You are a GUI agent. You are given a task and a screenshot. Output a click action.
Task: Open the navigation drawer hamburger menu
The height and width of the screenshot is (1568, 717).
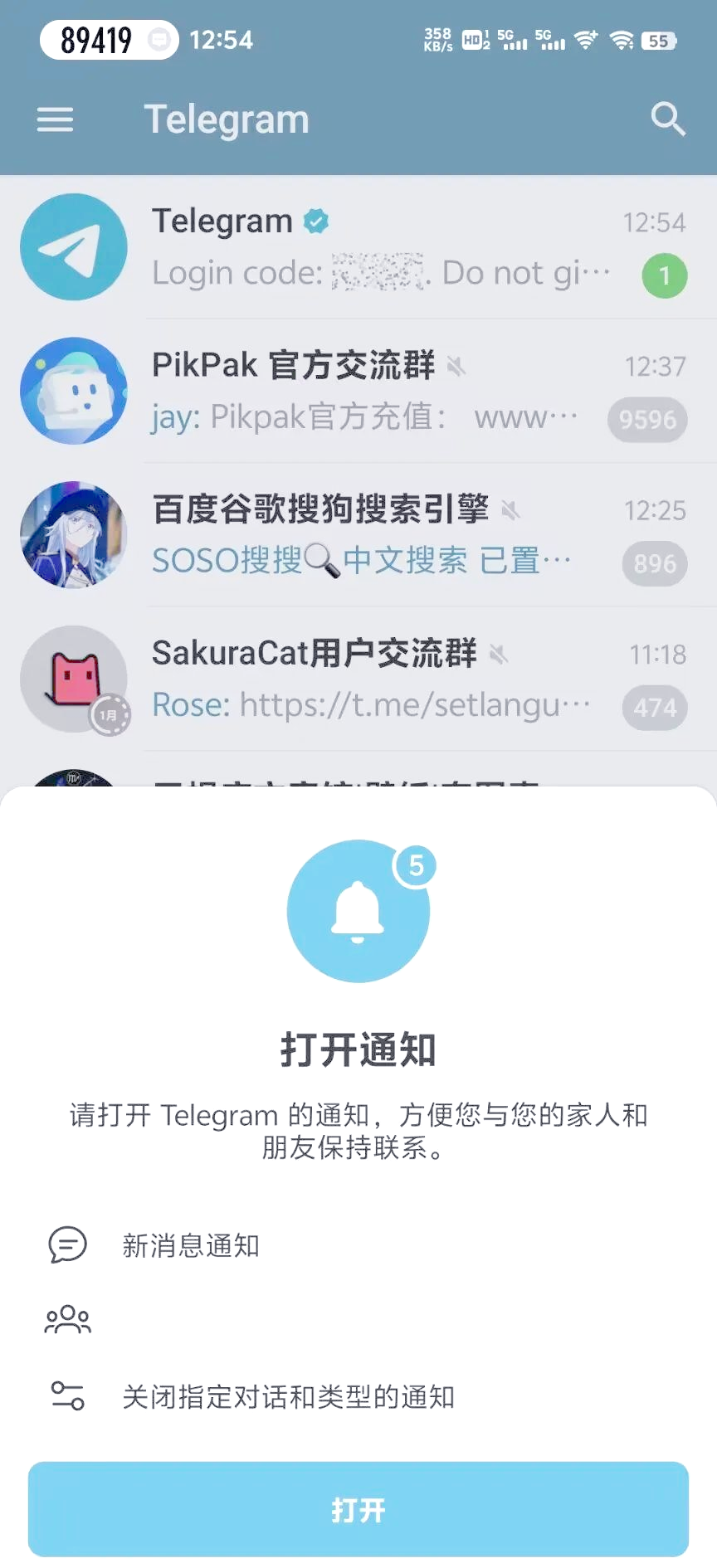point(55,119)
